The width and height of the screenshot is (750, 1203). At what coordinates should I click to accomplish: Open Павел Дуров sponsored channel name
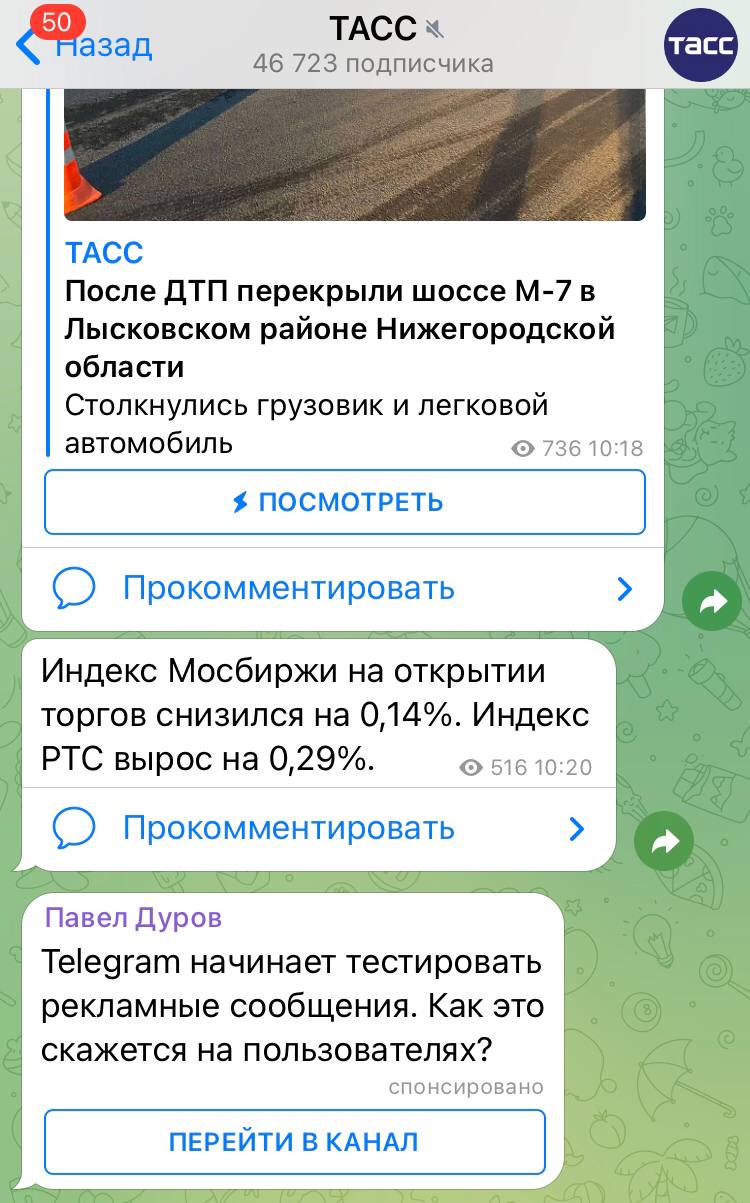134,918
